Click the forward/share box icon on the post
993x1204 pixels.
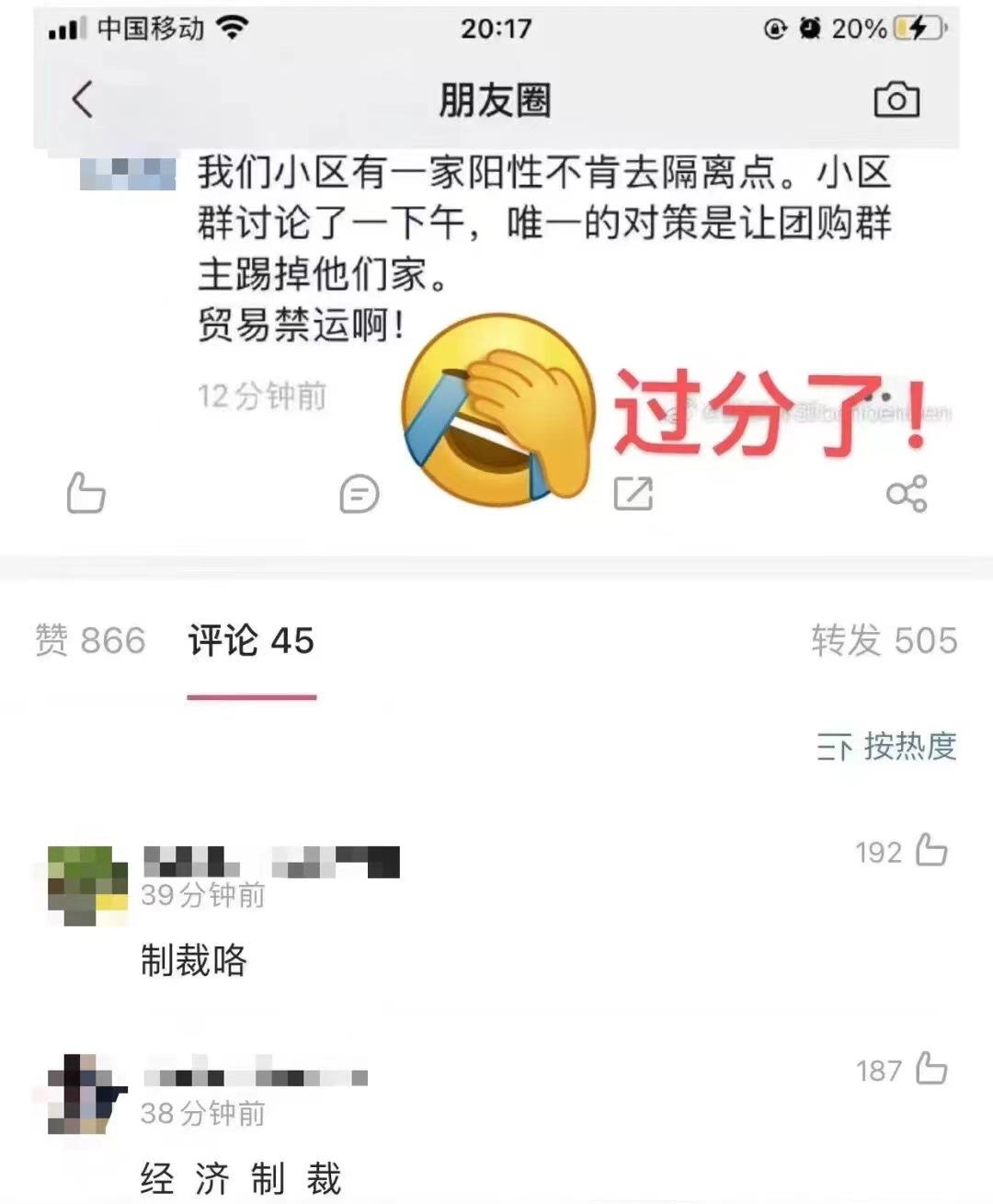[633, 494]
